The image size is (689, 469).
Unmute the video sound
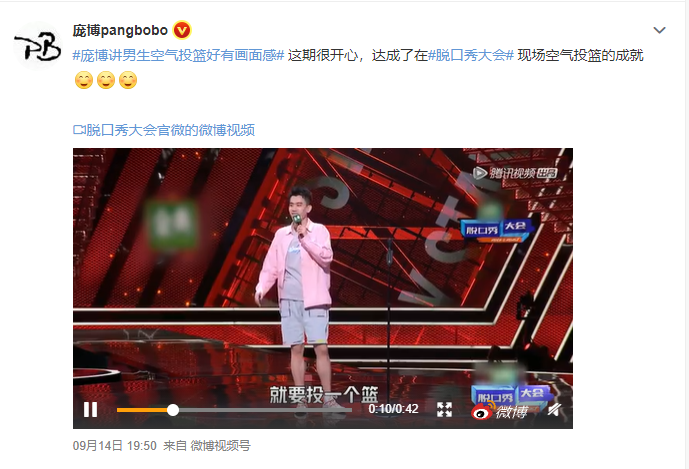click(553, 410)
